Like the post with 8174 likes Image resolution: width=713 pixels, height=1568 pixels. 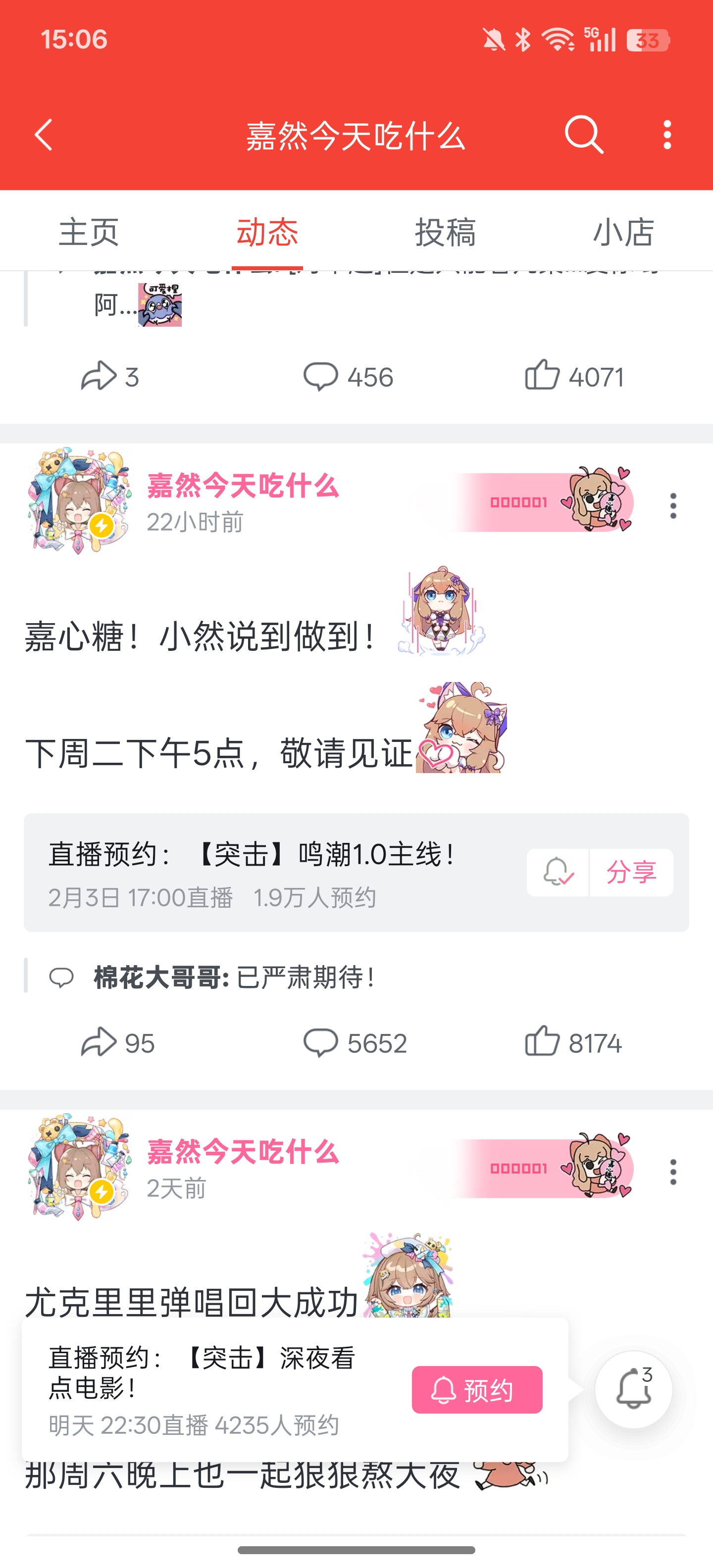click(572, 1043)
